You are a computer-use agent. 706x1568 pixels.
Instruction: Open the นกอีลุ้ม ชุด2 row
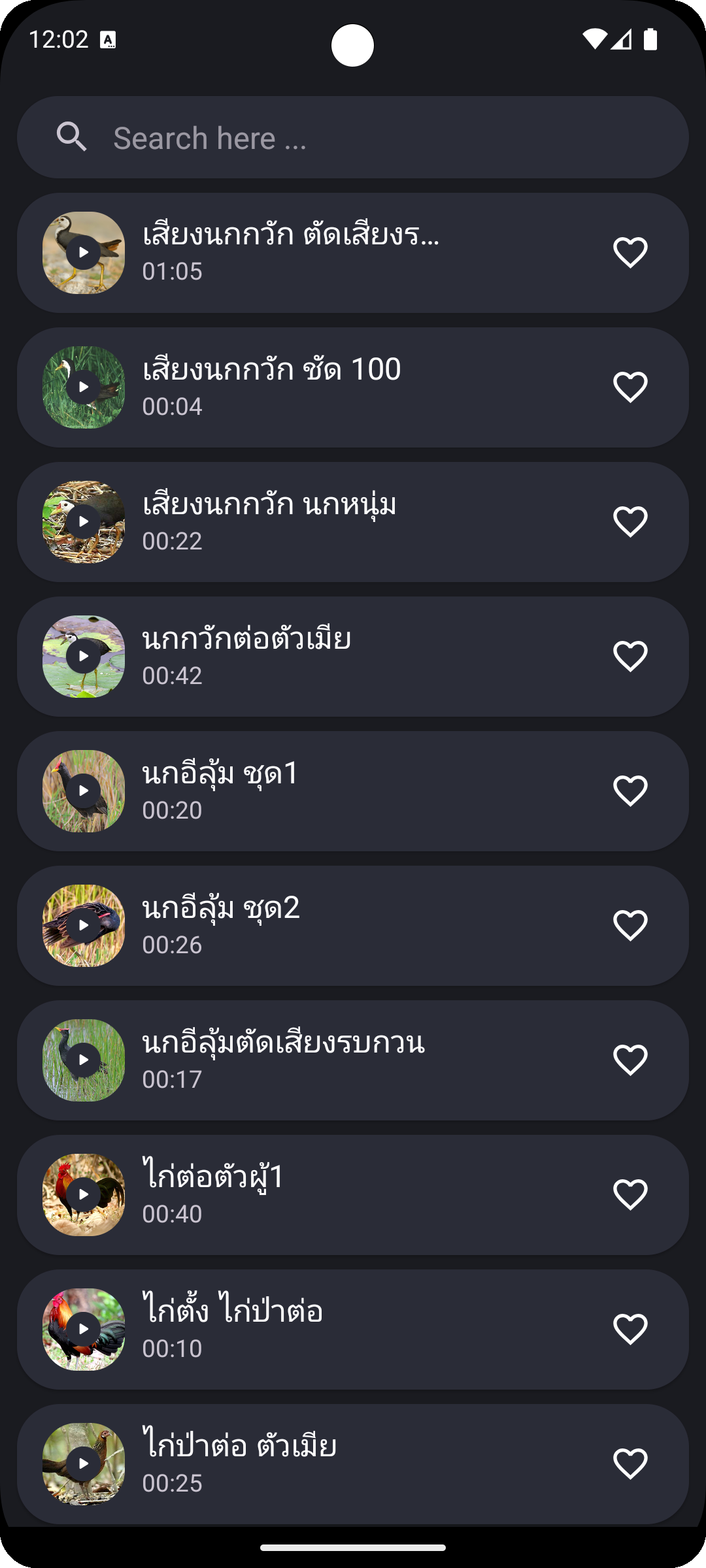353,926
